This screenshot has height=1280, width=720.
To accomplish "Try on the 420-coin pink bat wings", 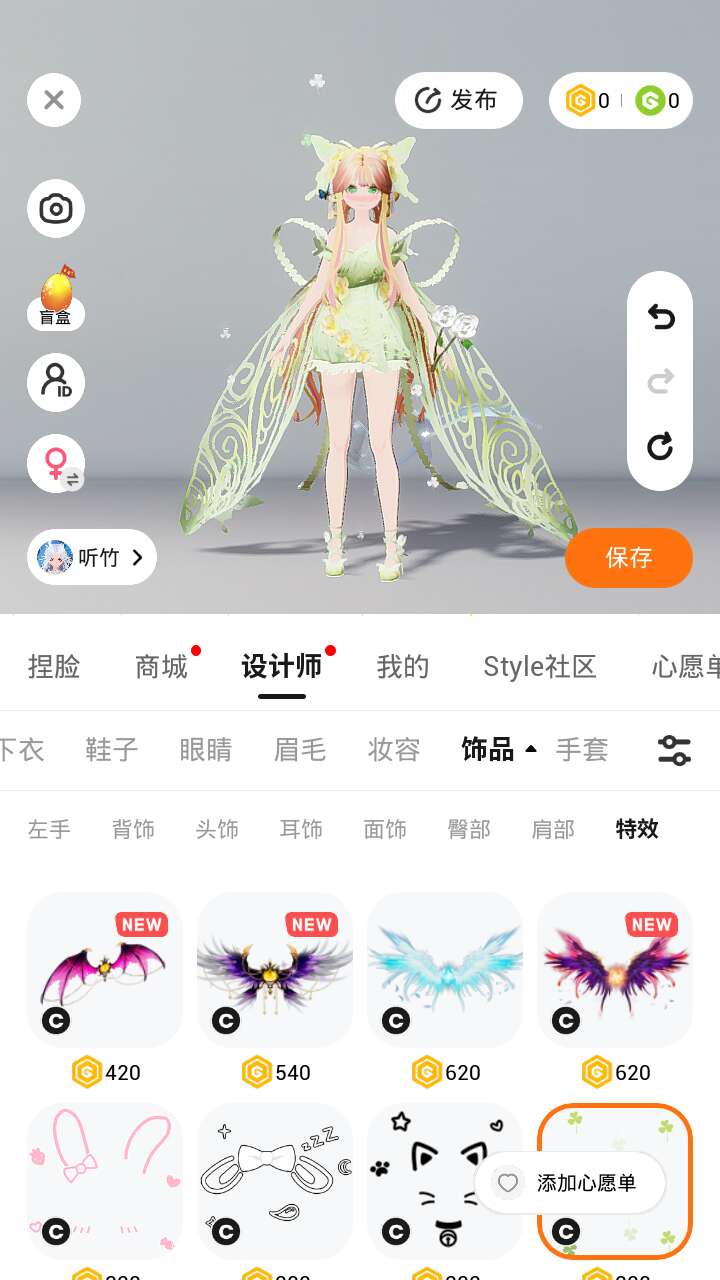I will coord(105,970).
